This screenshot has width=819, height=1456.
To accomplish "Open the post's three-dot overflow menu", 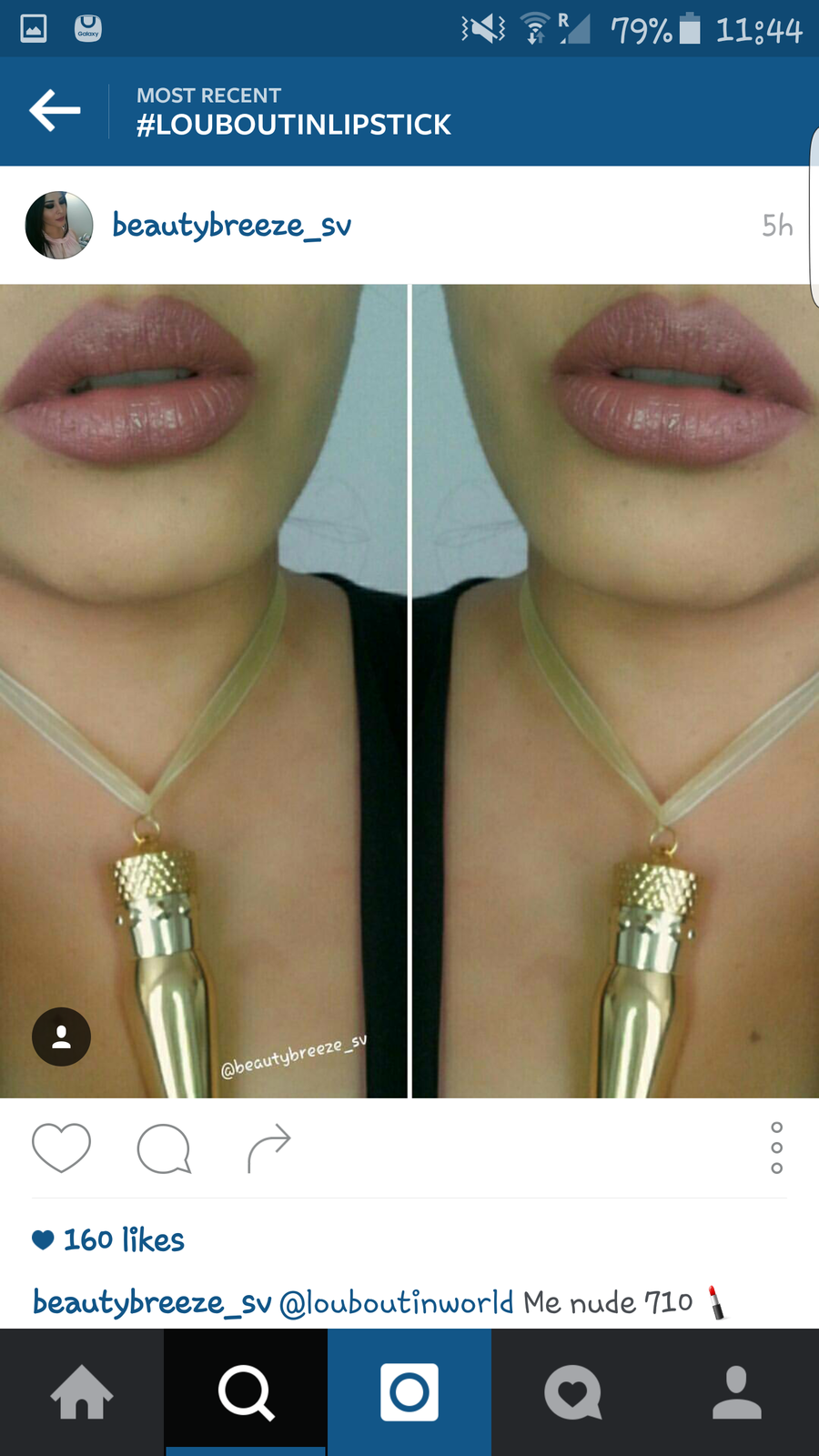I will [776, 1148].
